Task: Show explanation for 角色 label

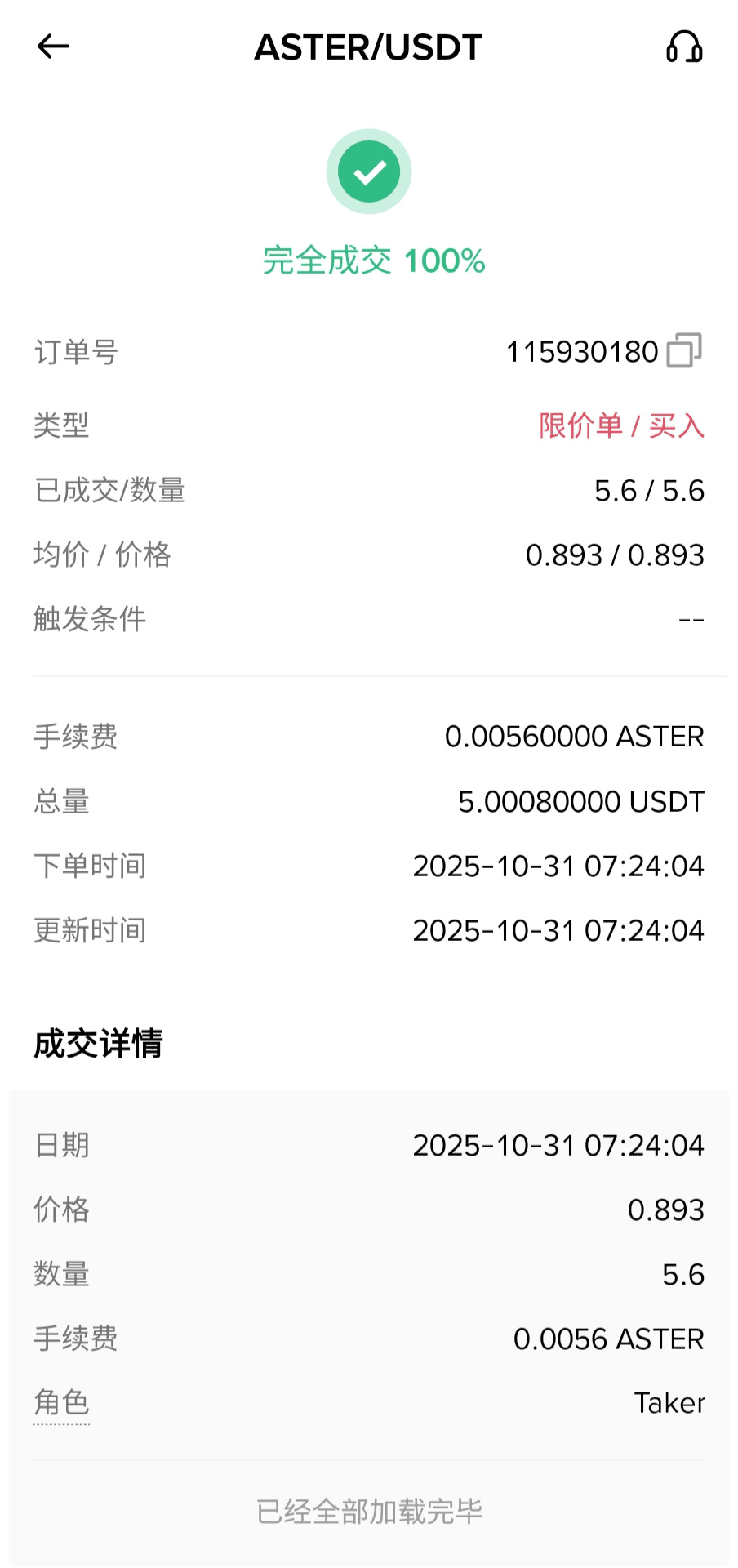Action: pos(61,1403)
